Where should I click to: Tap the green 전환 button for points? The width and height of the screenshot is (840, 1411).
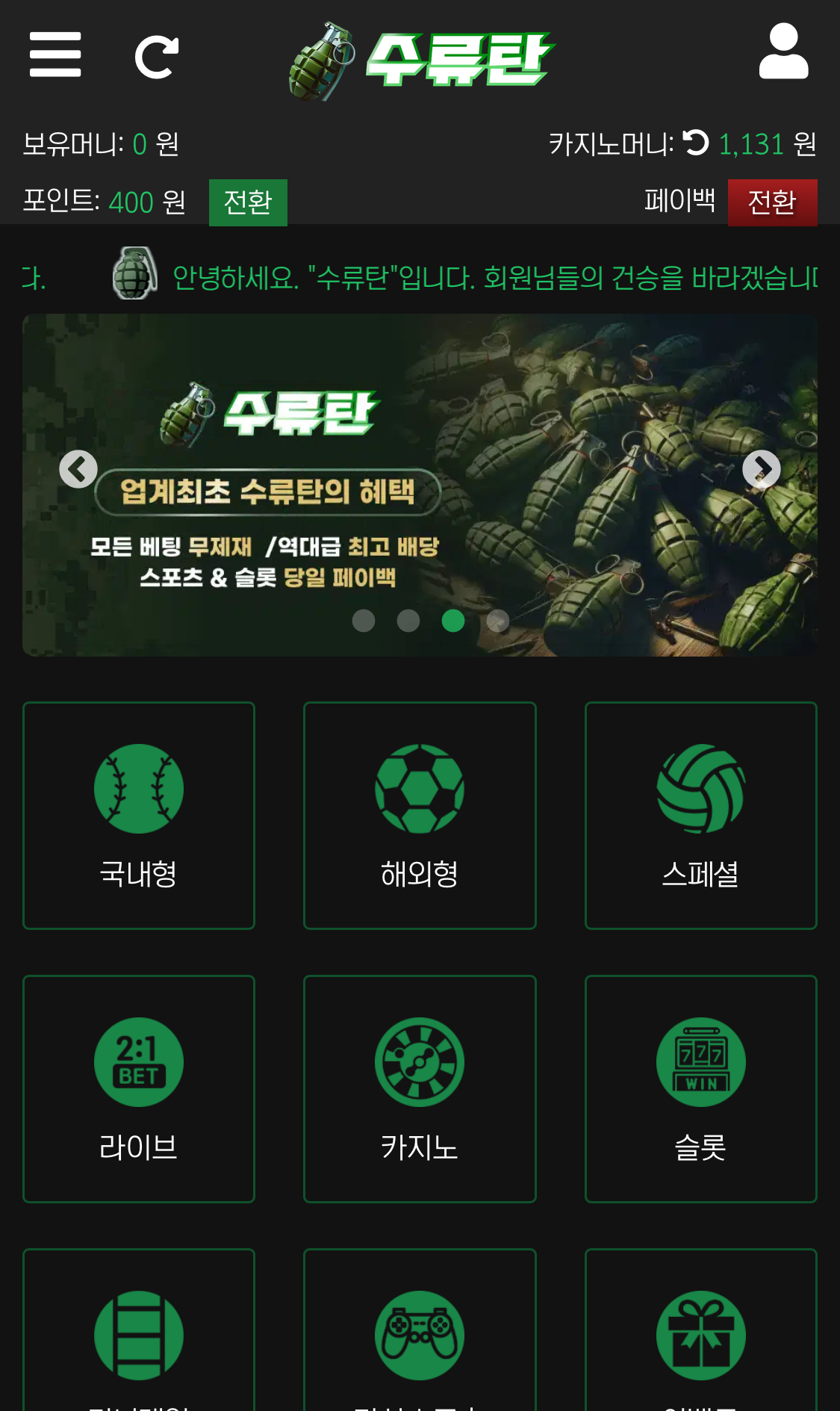coord(248,202)
